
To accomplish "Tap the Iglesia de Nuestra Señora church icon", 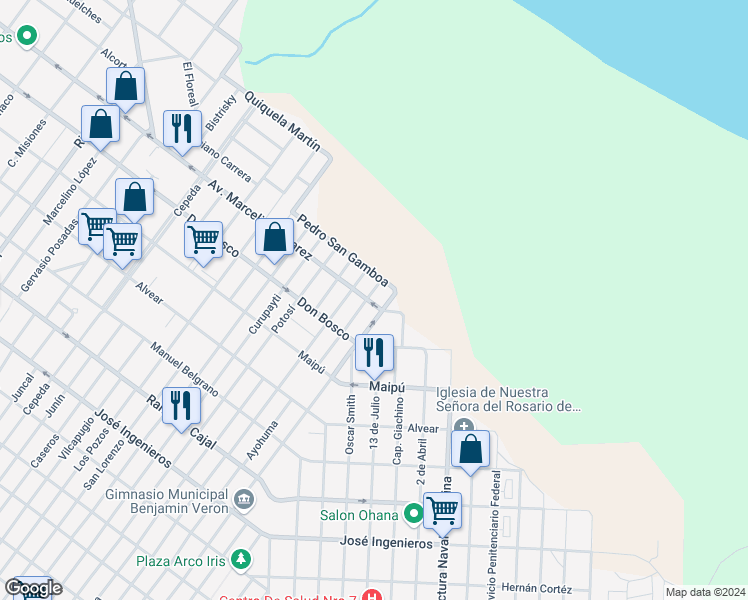I will [x=464, y=425].
